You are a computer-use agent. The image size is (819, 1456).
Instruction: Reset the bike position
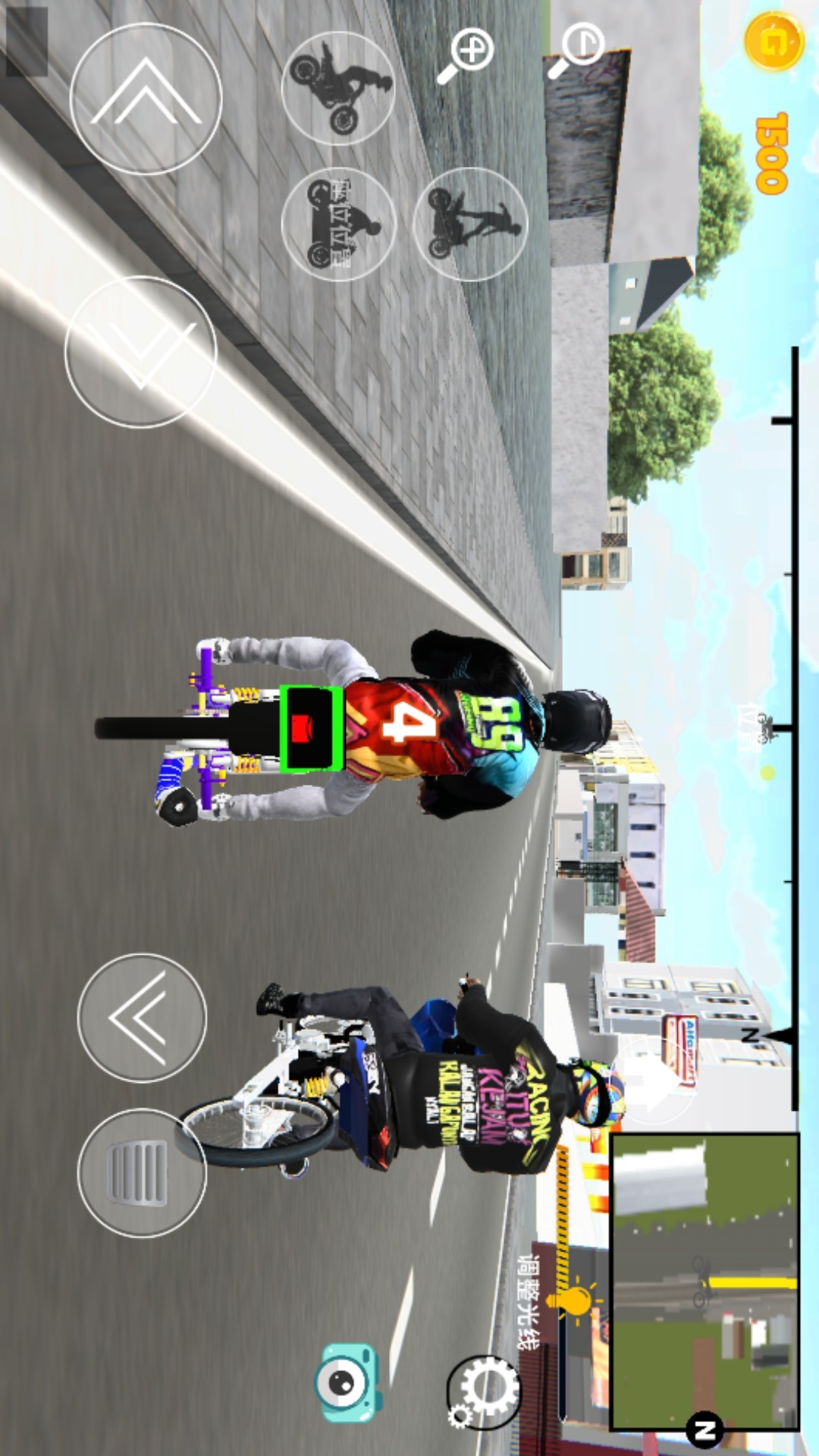tap(338, 224)
